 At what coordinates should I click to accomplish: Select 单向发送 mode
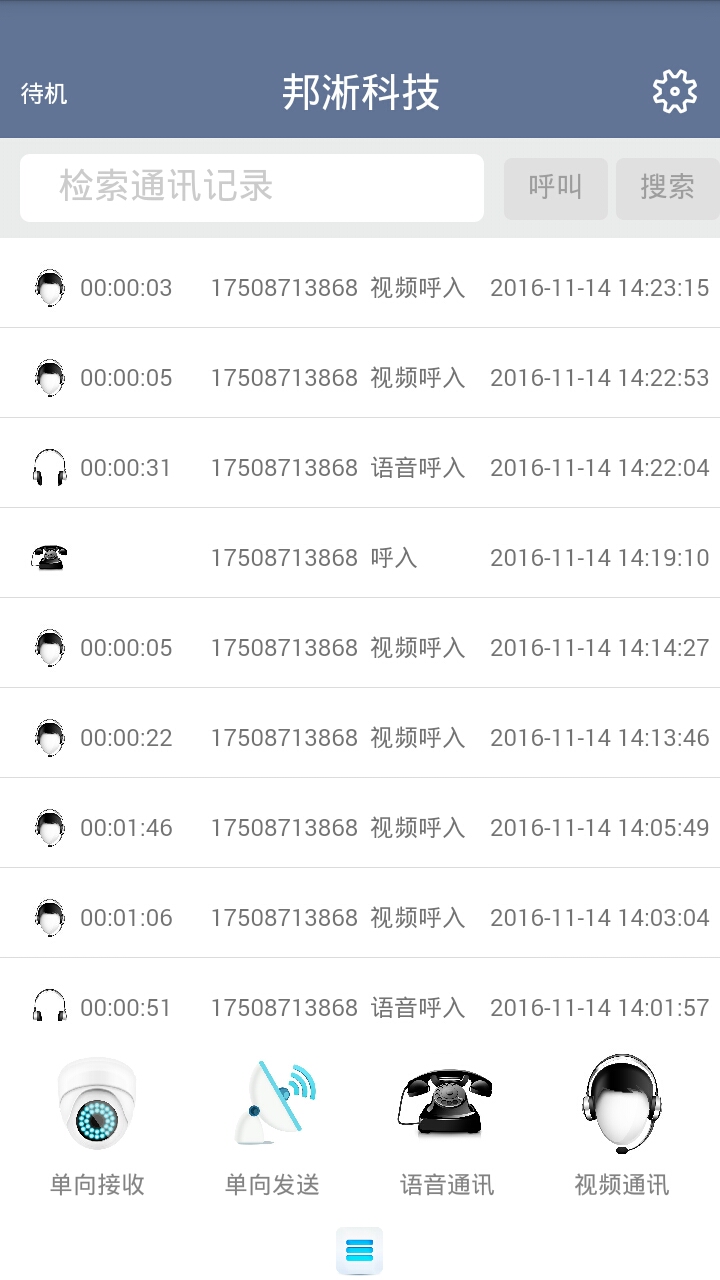coord(272,1126)
